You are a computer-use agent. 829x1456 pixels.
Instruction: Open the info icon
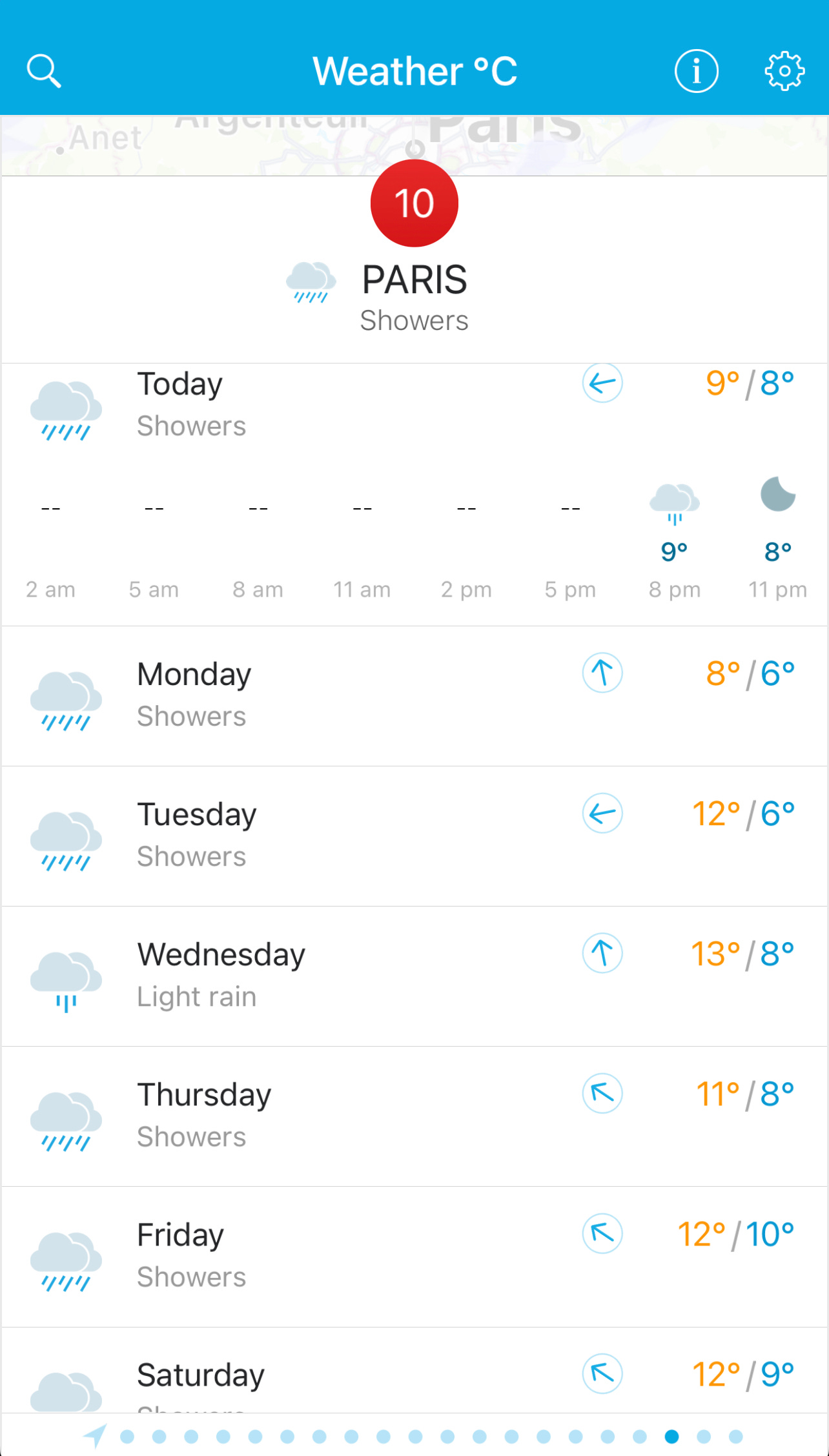click(696, 71)
